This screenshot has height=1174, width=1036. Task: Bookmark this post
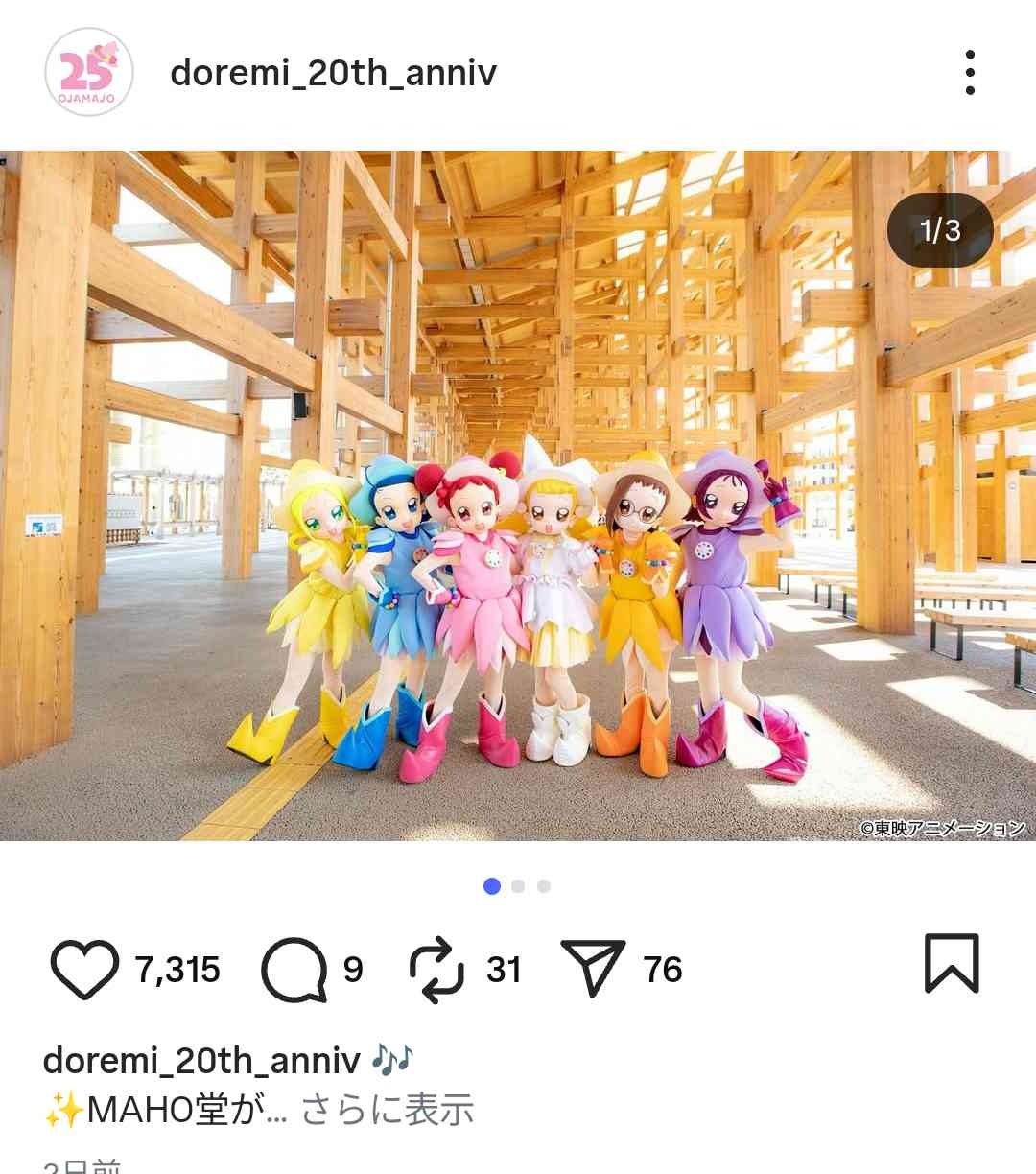[951, 963]
